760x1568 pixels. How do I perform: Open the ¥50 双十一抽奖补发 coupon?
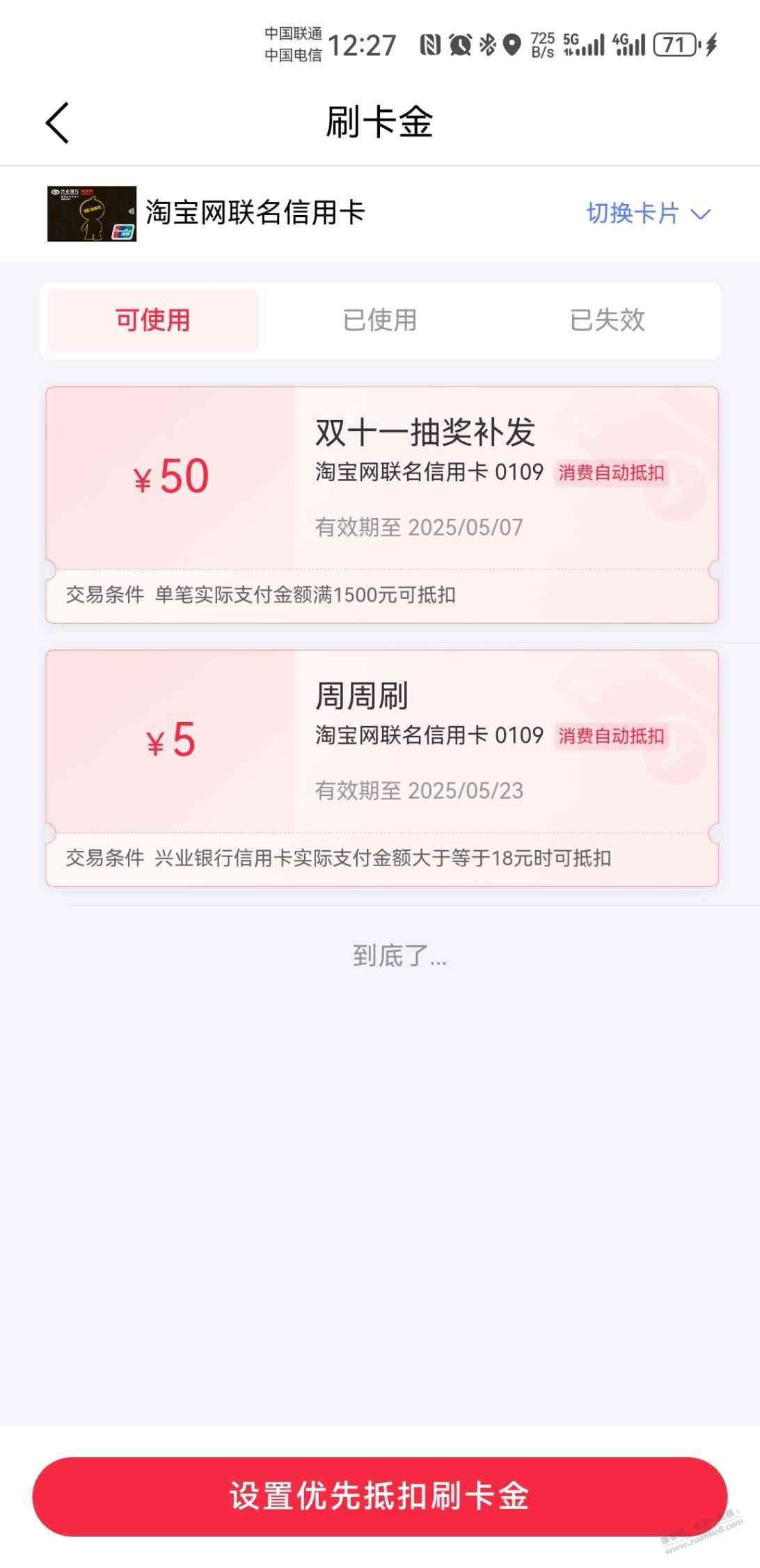tap(381, 504)
